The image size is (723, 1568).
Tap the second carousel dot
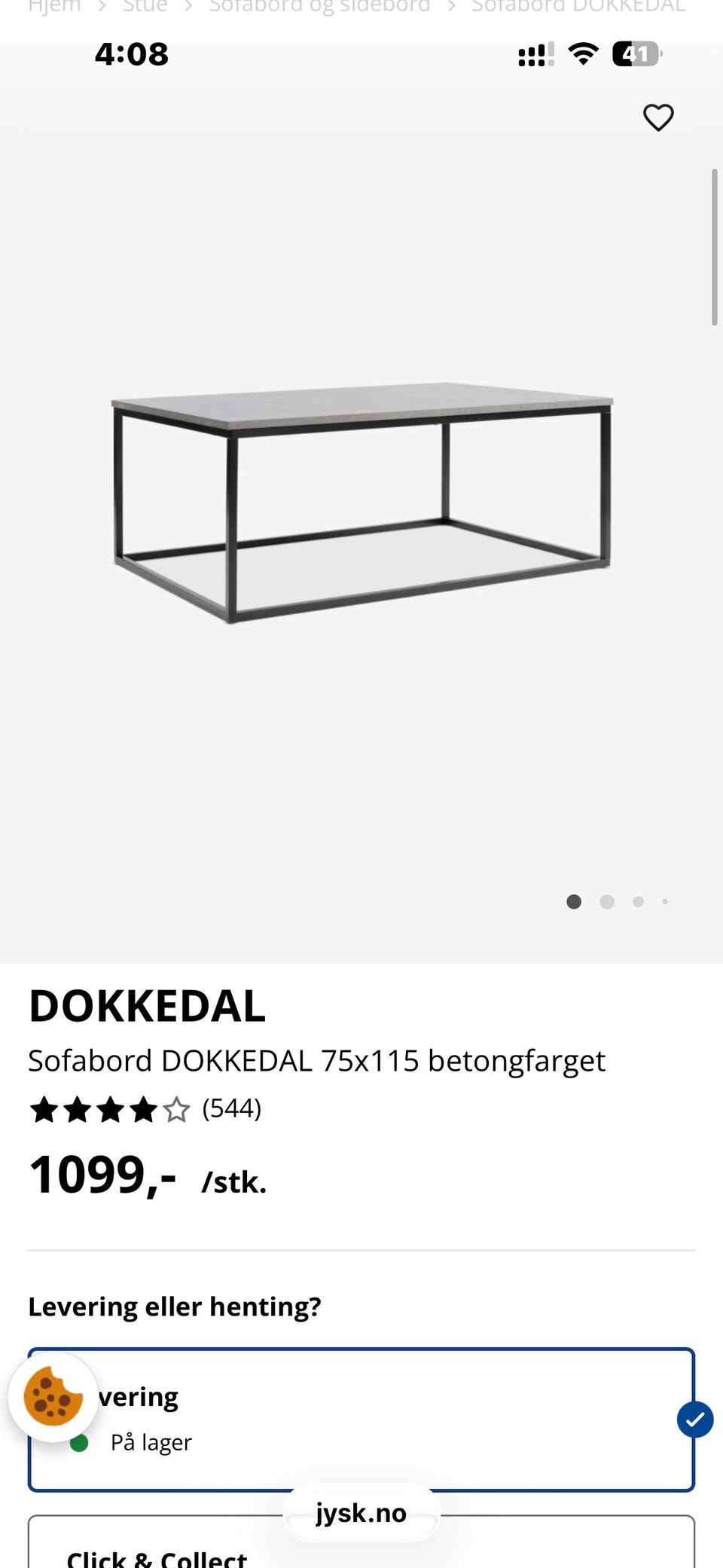[x=606, y=901]
